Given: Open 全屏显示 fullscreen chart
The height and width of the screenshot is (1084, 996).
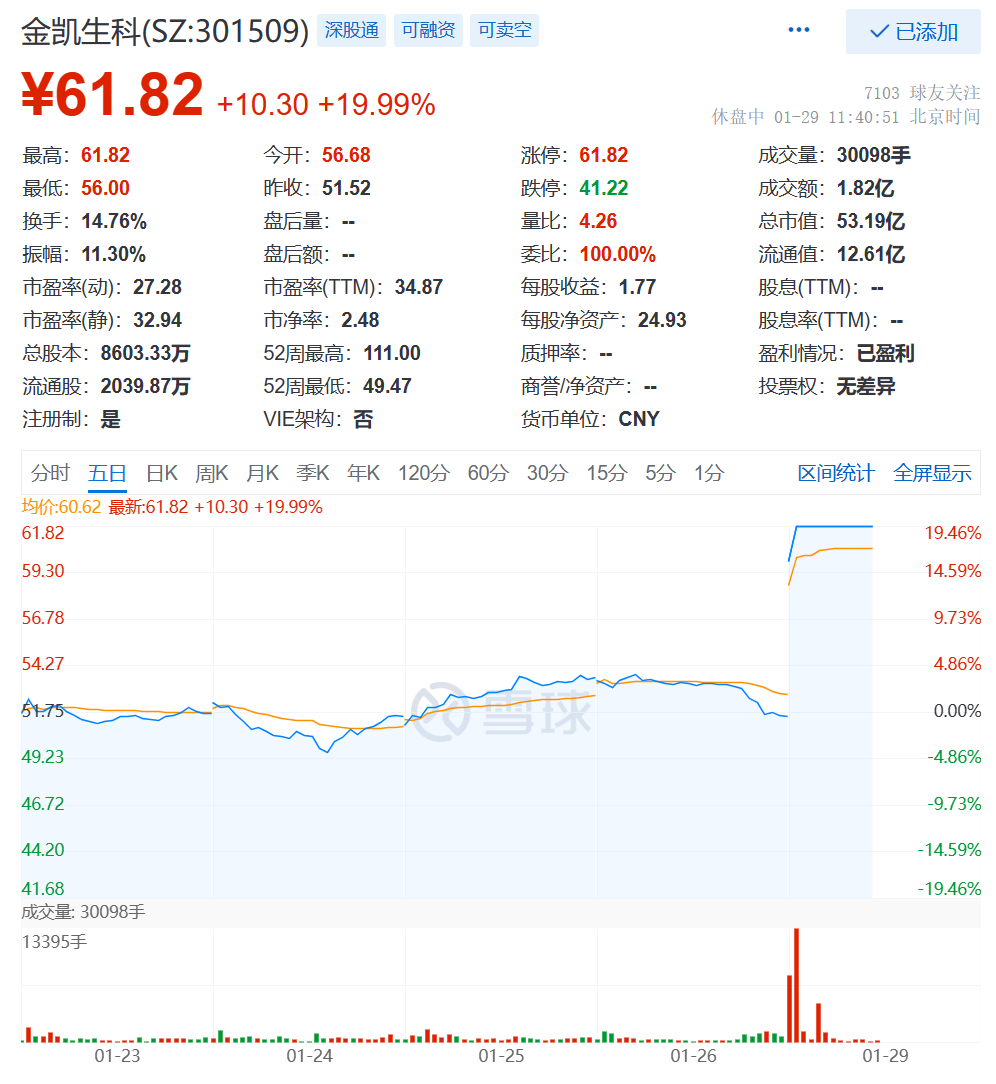Looking at the screenshot, I should (932, 473).
